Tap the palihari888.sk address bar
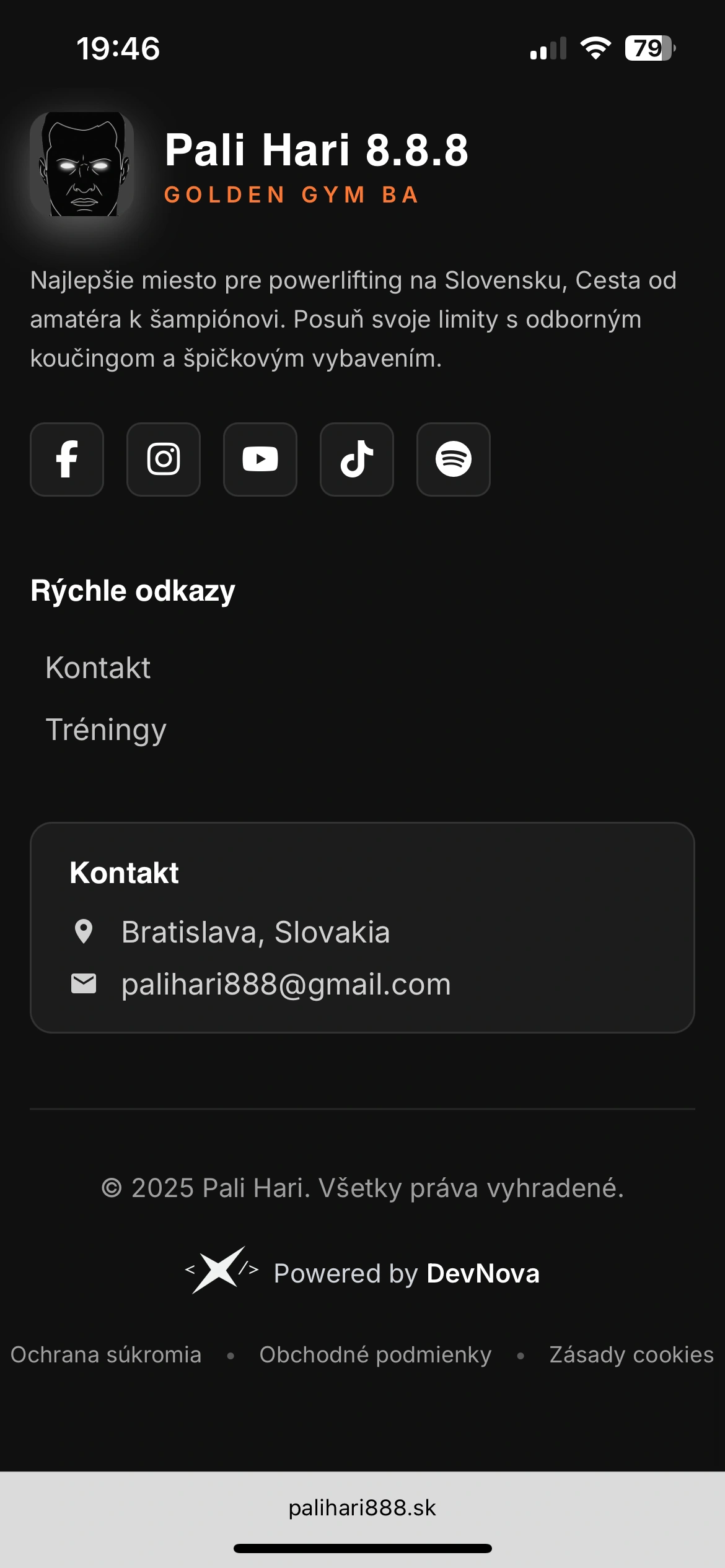Screen dimensions: 725x1568 [x=362, y=1508]
